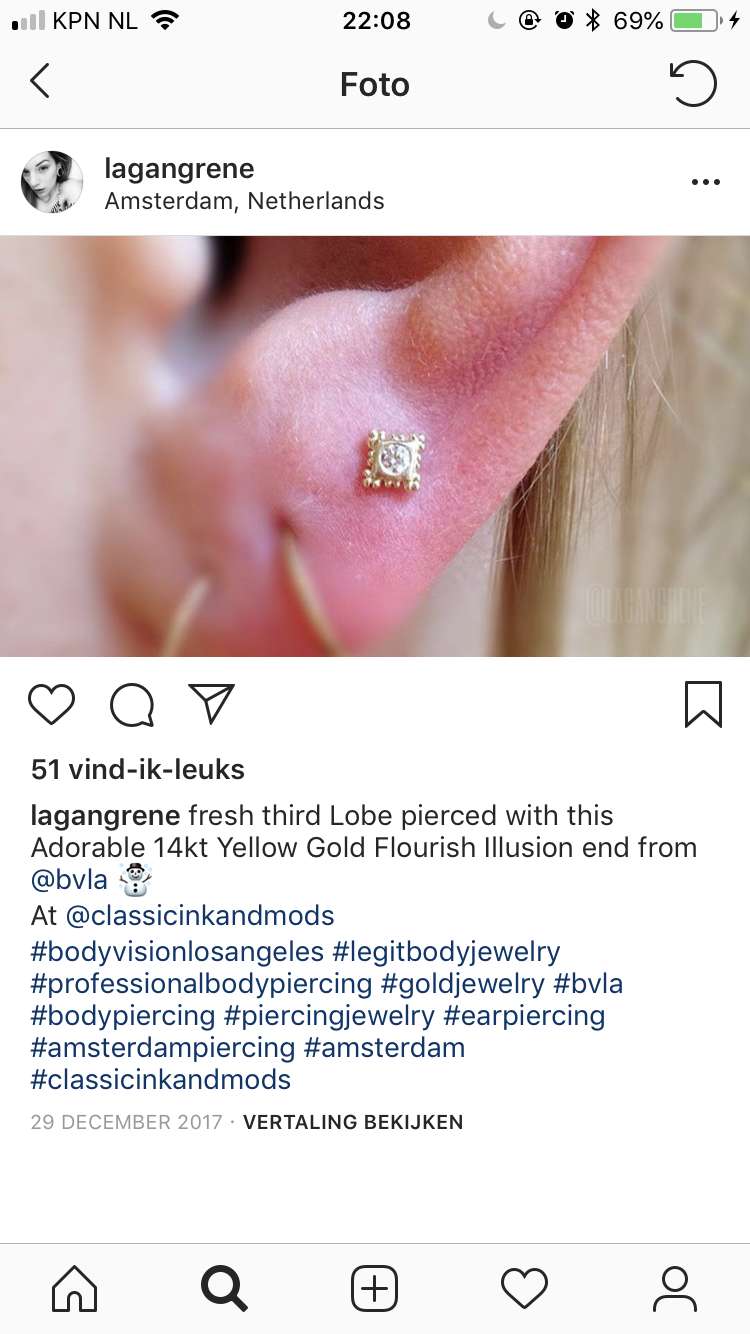The image size is (750, 1334).
Task: Switch to the Search tab
Action: tap(224, 1288)
